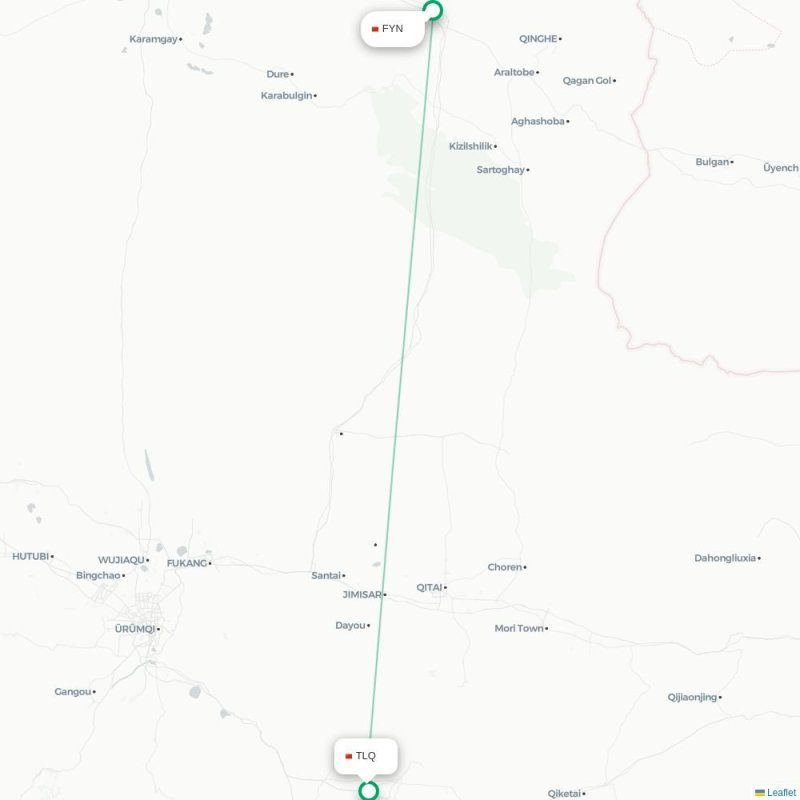
Task: Tap the FYN airport marker
Action: (x=432, y=10)
